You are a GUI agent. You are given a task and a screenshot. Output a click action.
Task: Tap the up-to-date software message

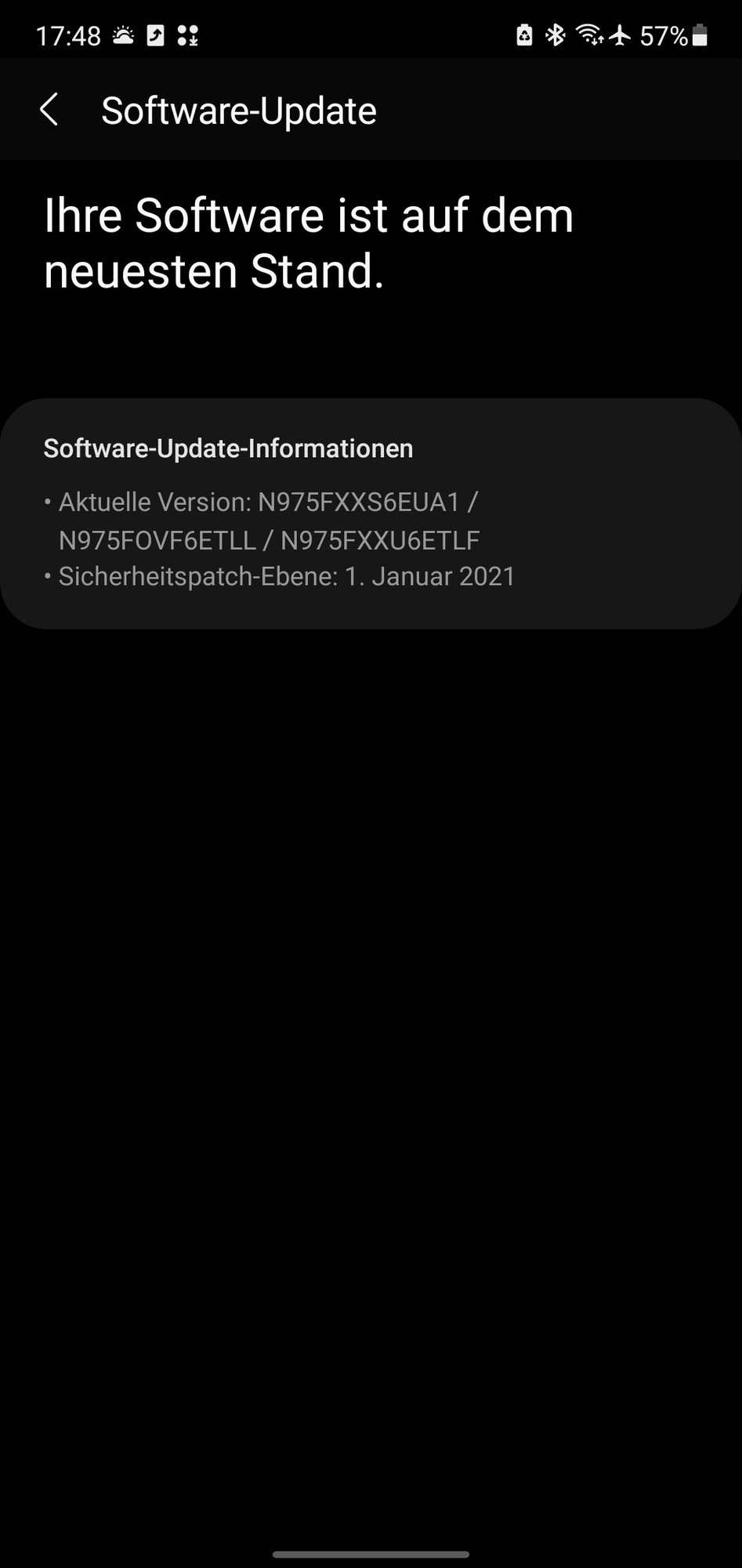309,243
